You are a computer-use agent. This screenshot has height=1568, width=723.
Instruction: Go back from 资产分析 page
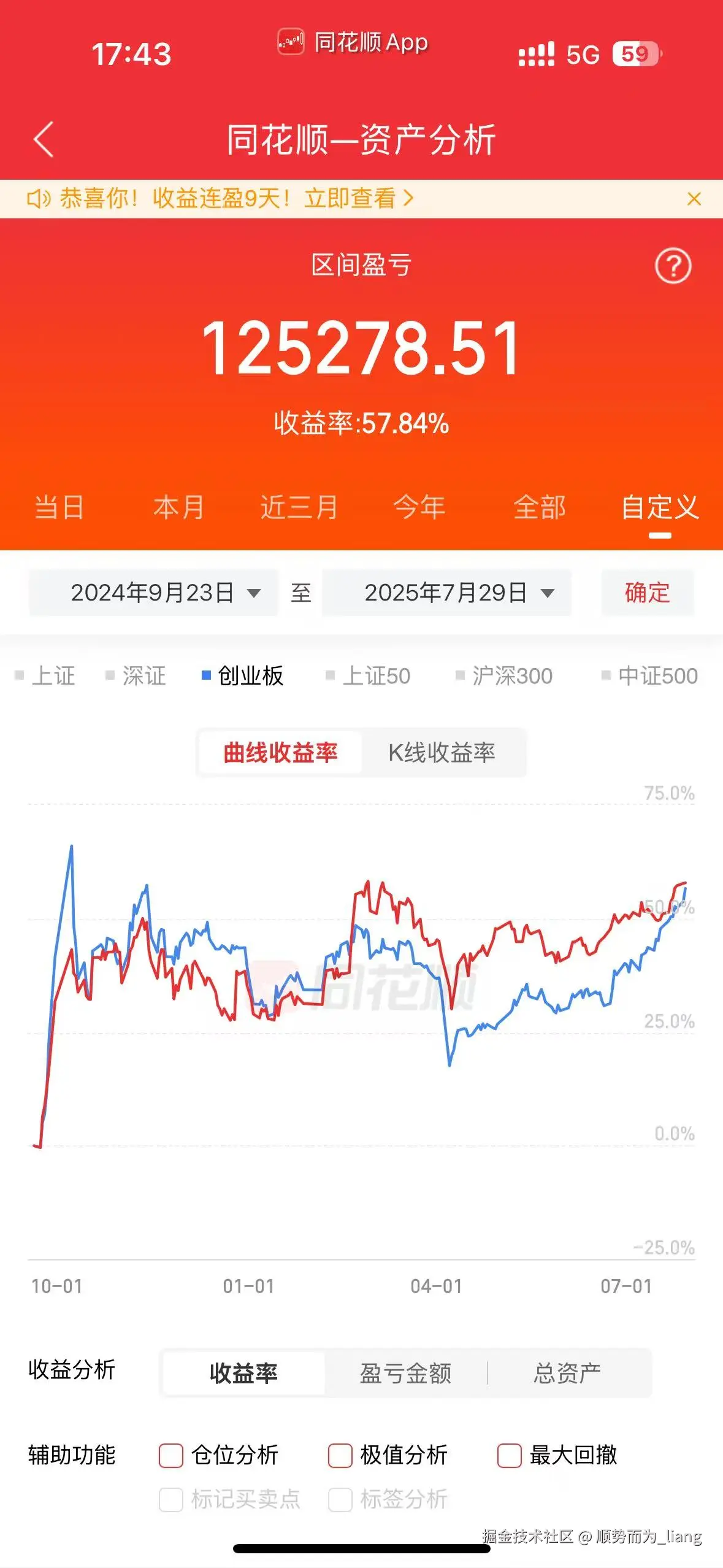tap(44, 140)
